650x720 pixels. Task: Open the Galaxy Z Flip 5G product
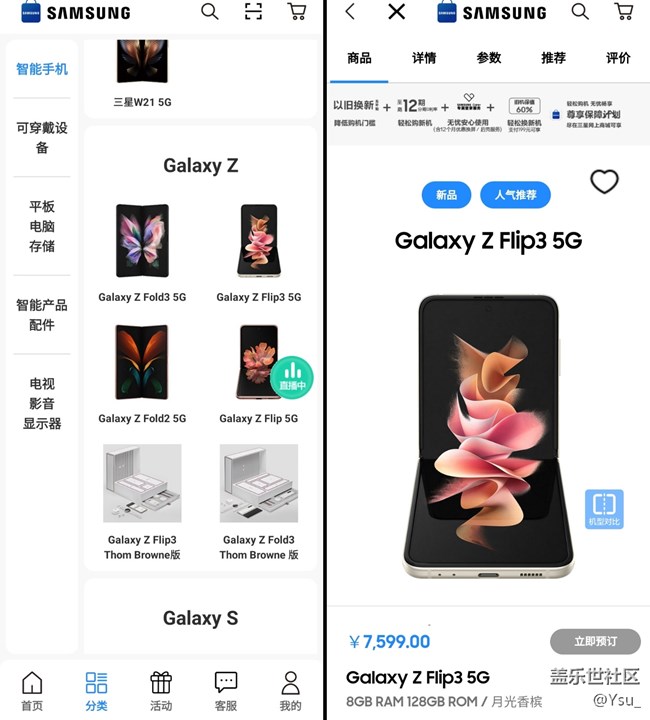point(258,373)
